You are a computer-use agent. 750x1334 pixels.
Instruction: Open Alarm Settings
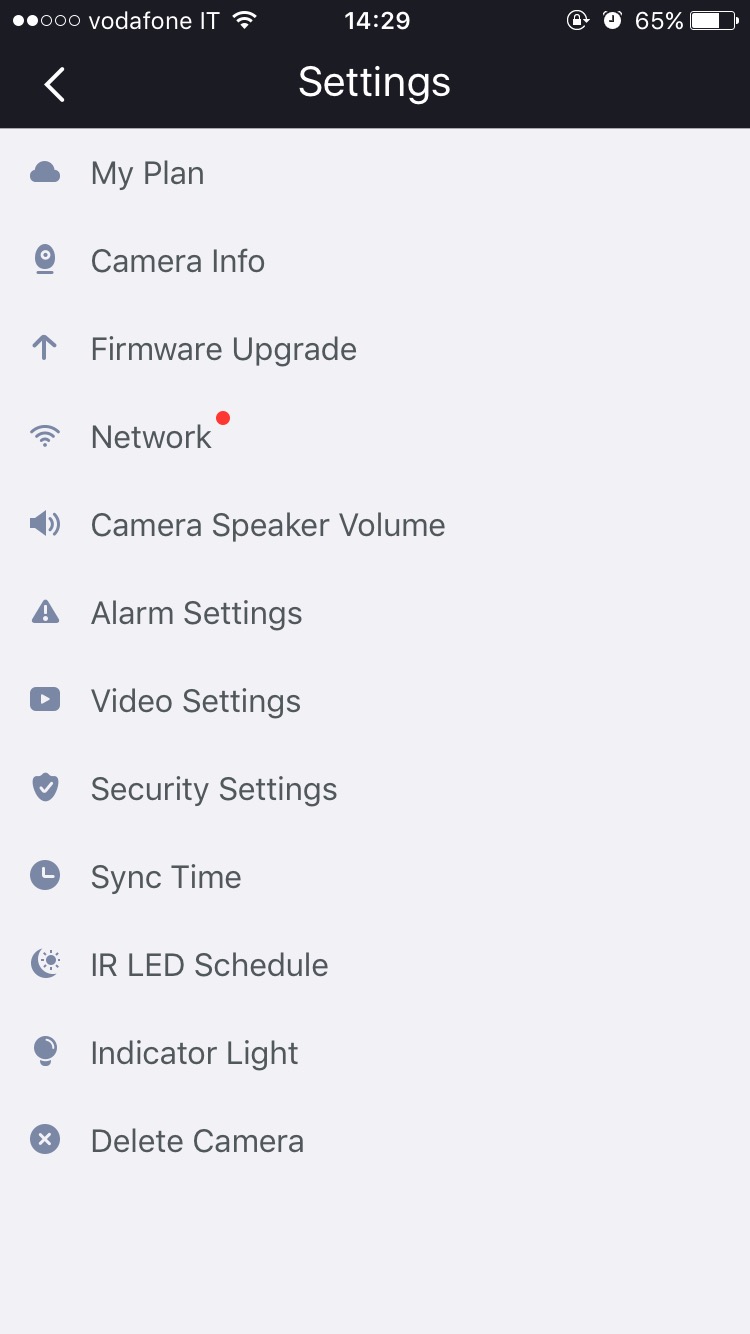click(x=196, y=614)
